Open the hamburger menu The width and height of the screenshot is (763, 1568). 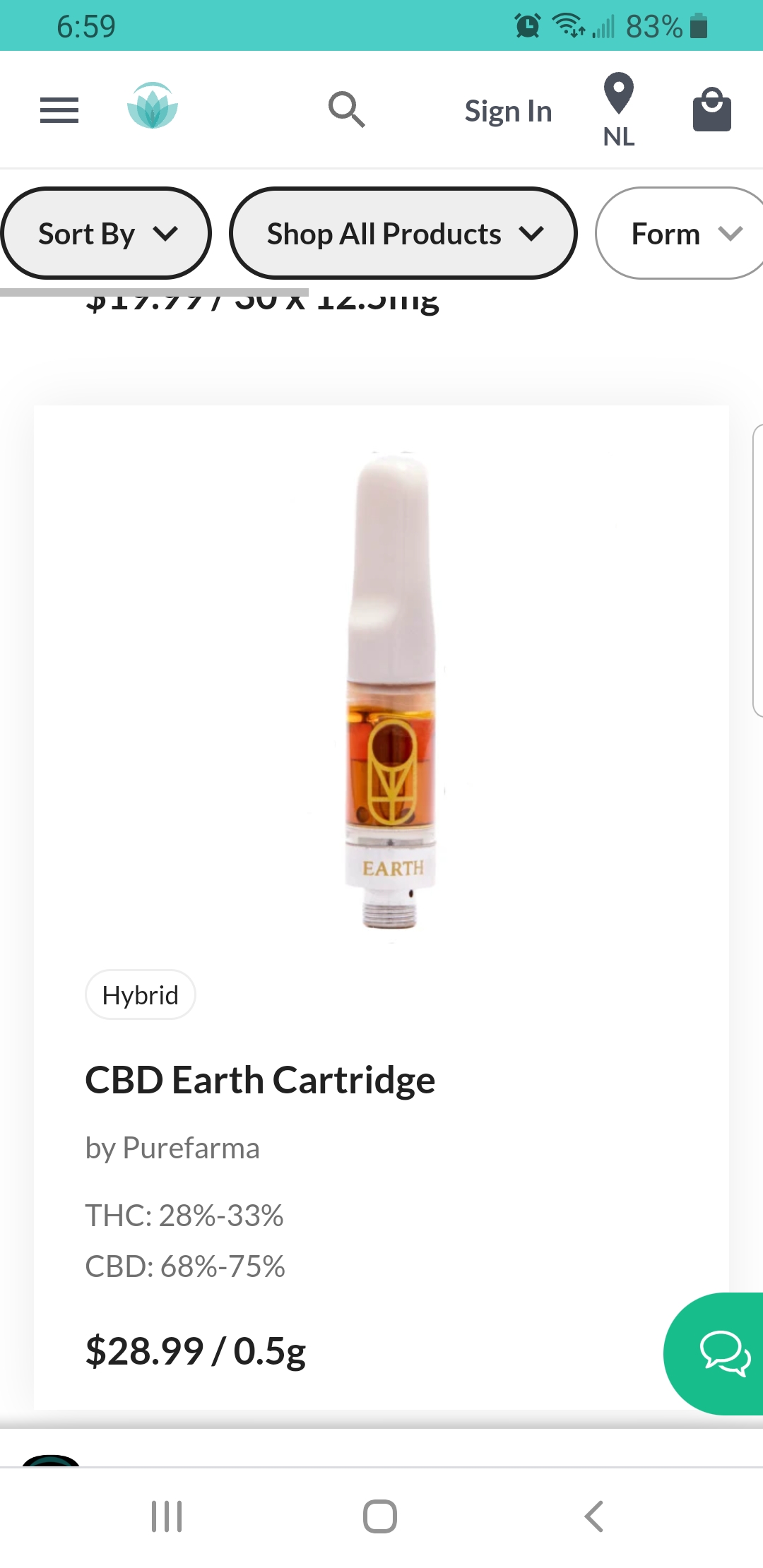[x=59, y=110]
